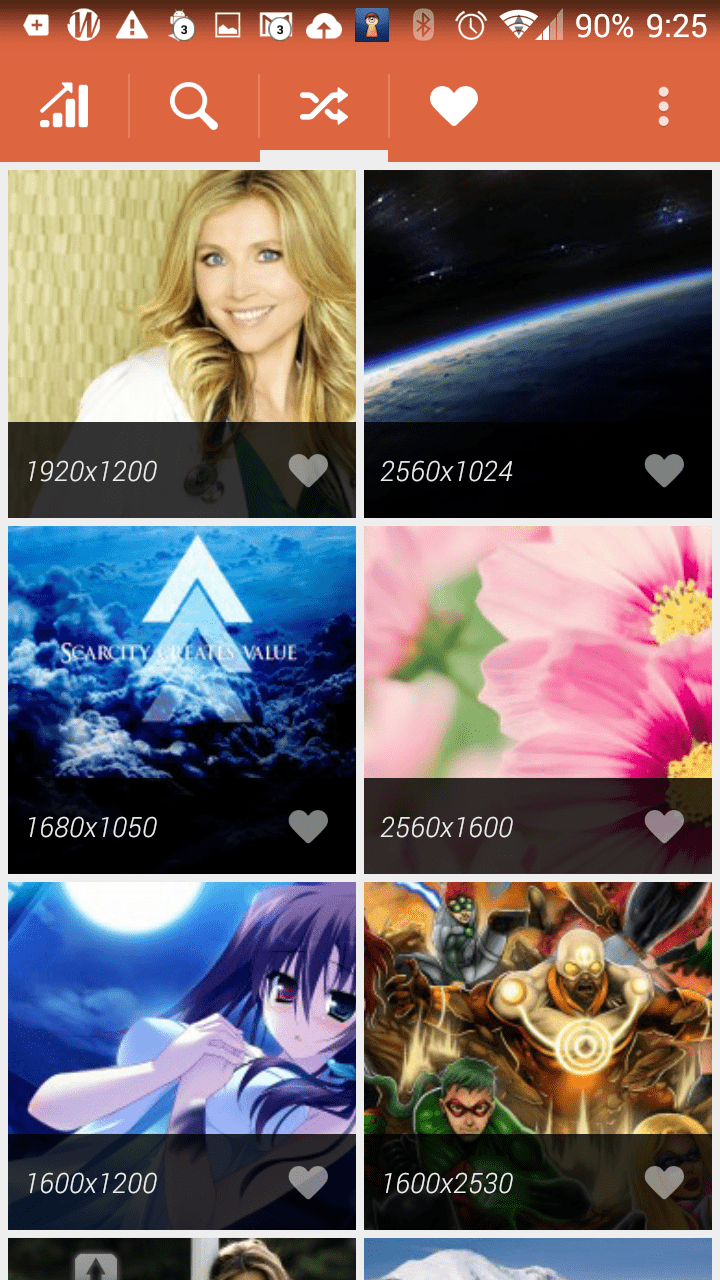Open the overflow menu
The height and width of the screenshot is (1280, 720).
(663, 106)
